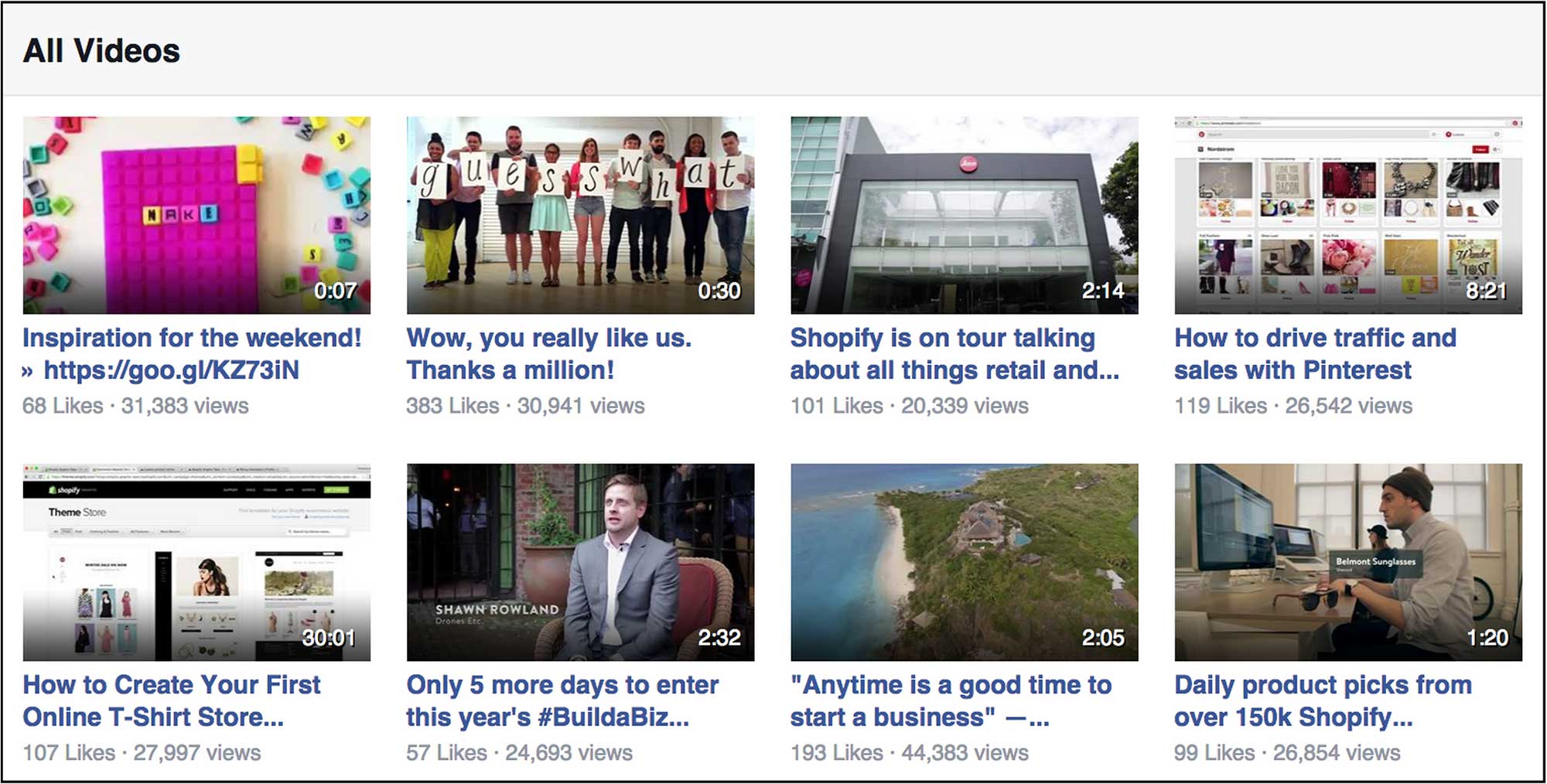Open 'Anytime is a good time' title link

951,701
